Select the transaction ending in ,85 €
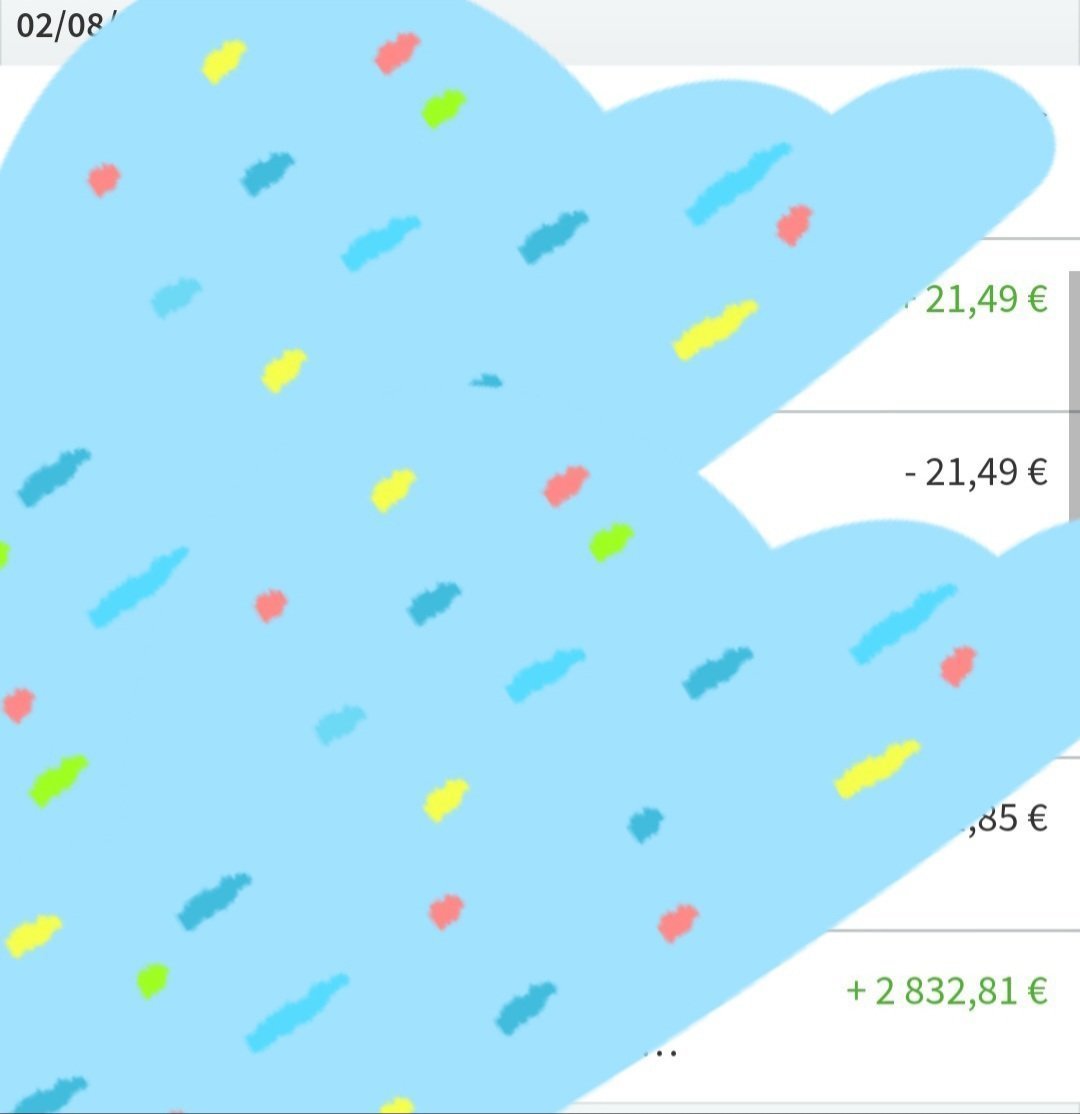 [1003, 818]
